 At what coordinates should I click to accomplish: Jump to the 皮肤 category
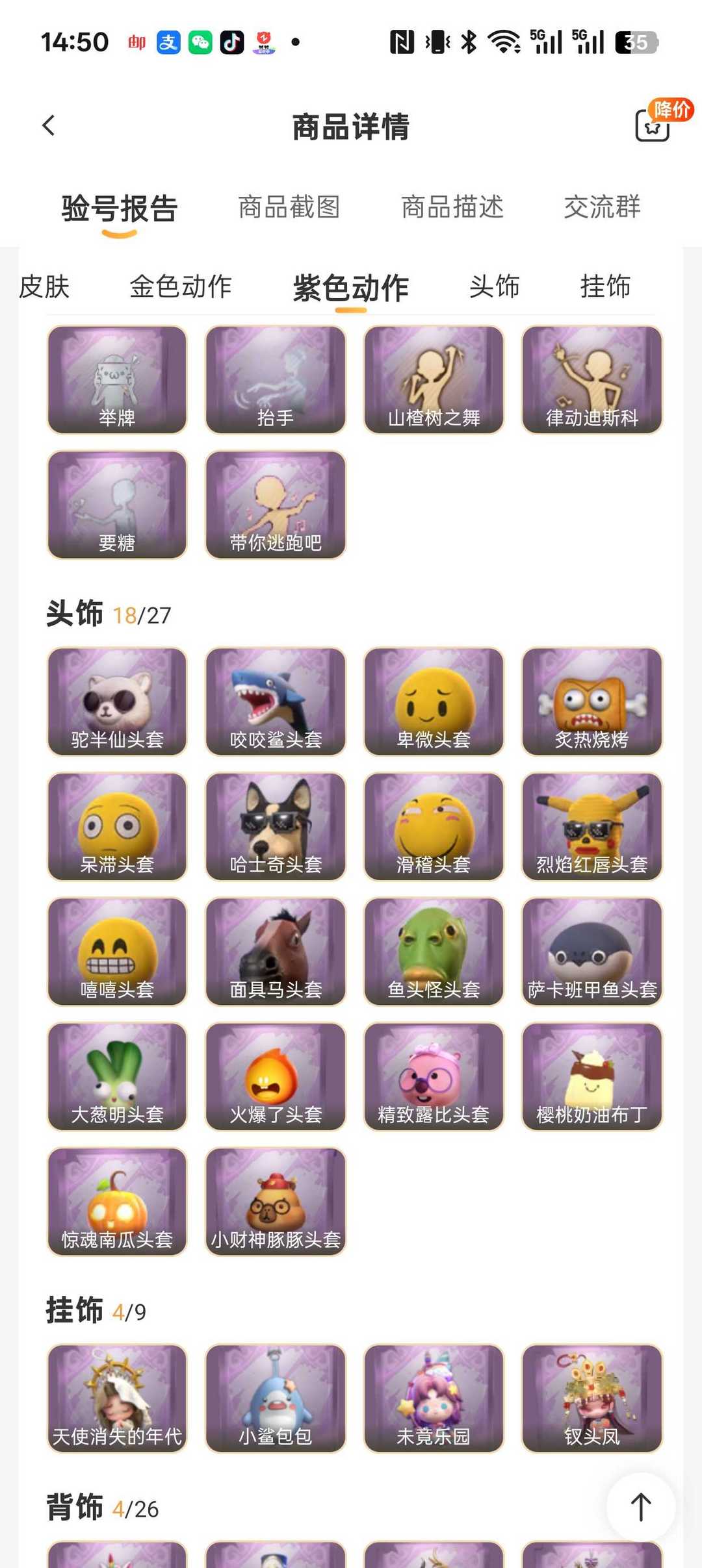[x=44, y=286]
